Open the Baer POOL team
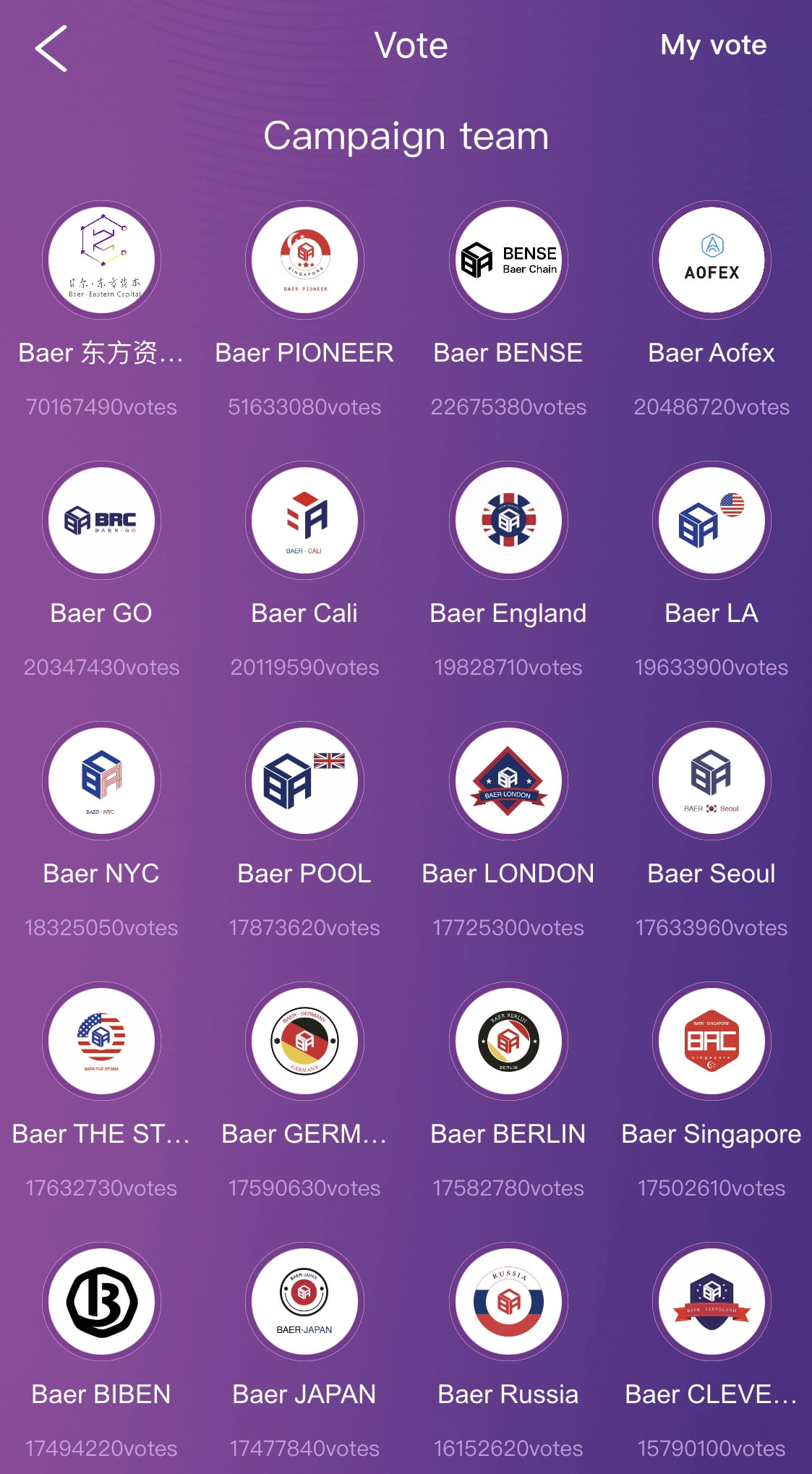The image size is (812, 1474). click(304, 780)
